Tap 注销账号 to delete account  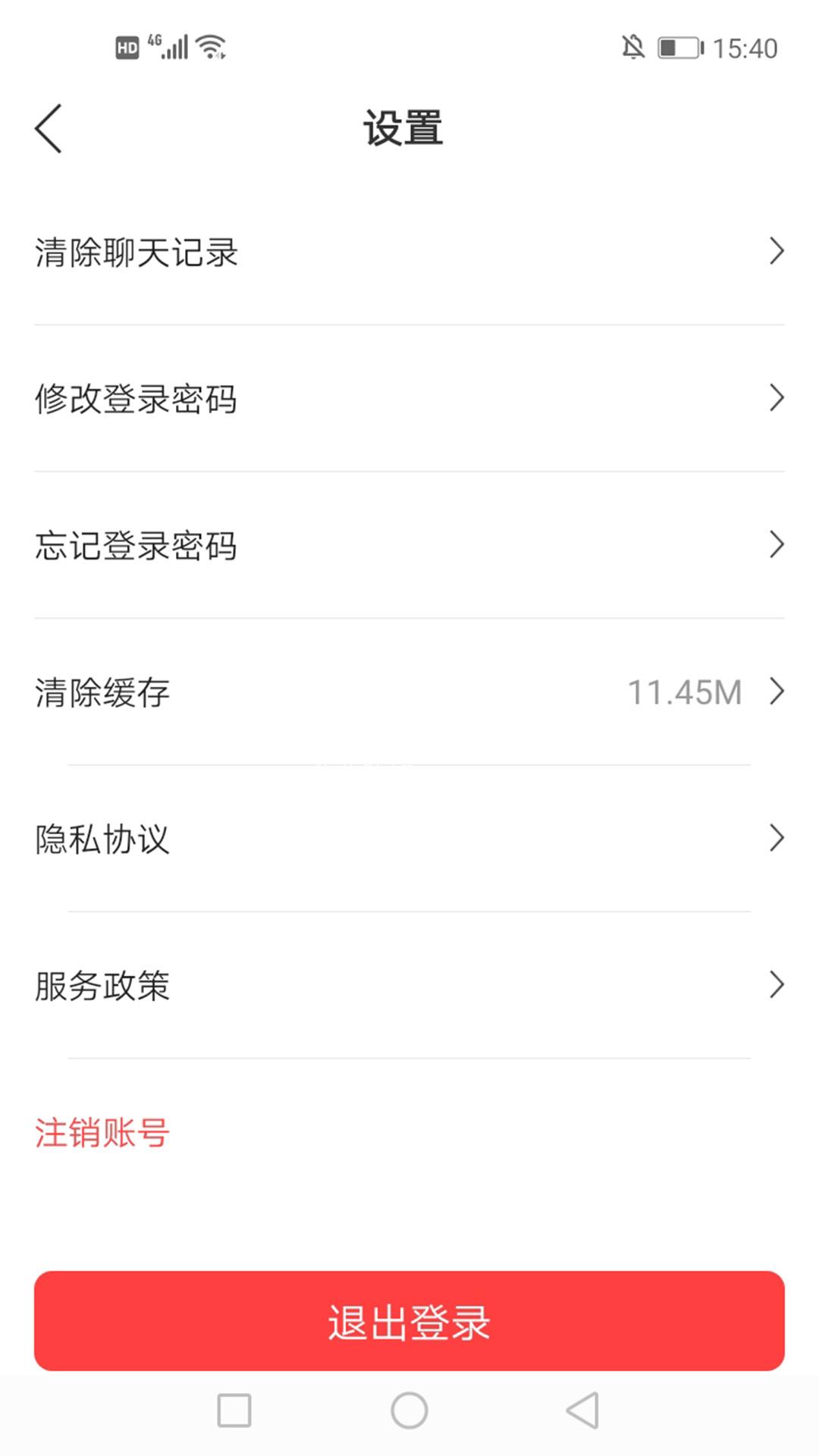pyautogui.click(x=102, y=1132)
